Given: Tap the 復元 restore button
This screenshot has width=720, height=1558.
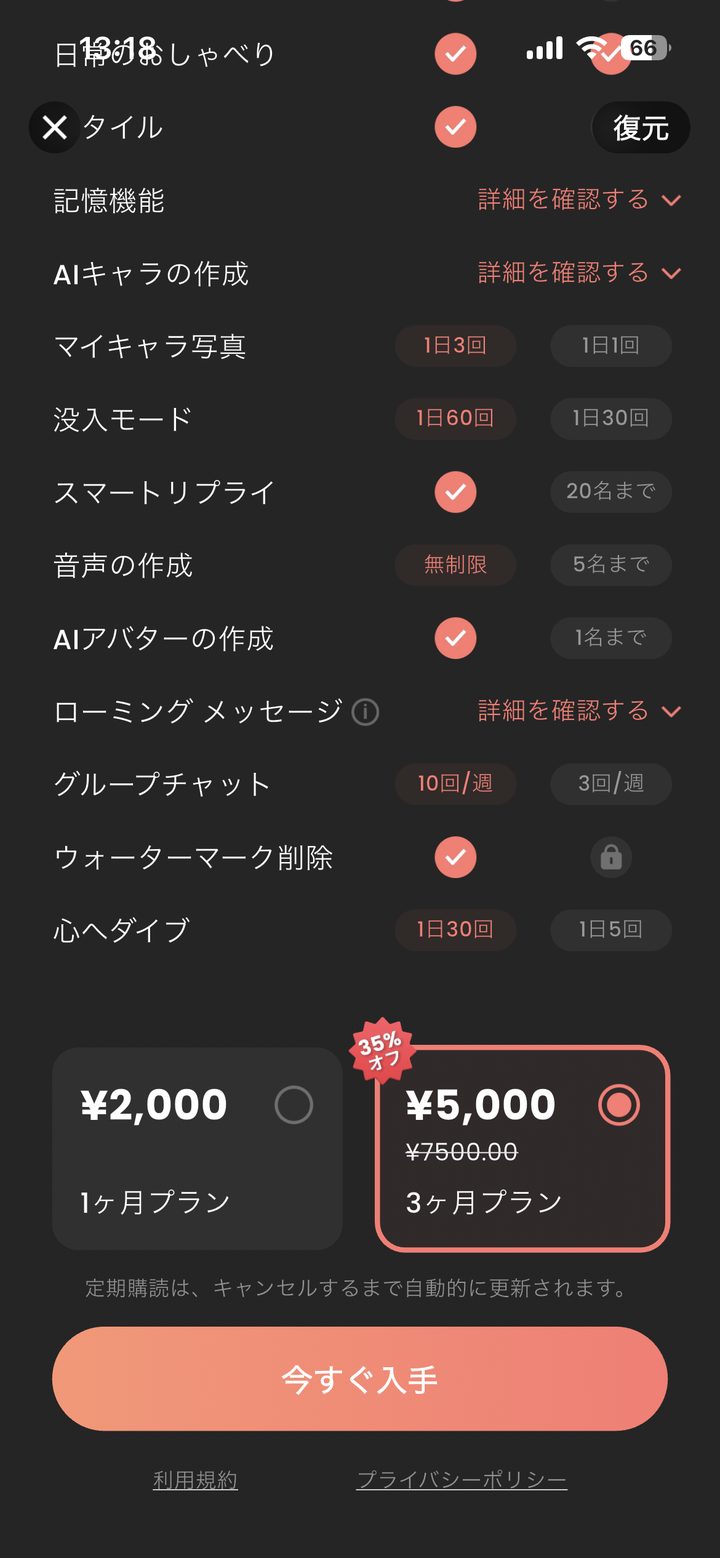Looking at the screenshot, I should [640, 127].
